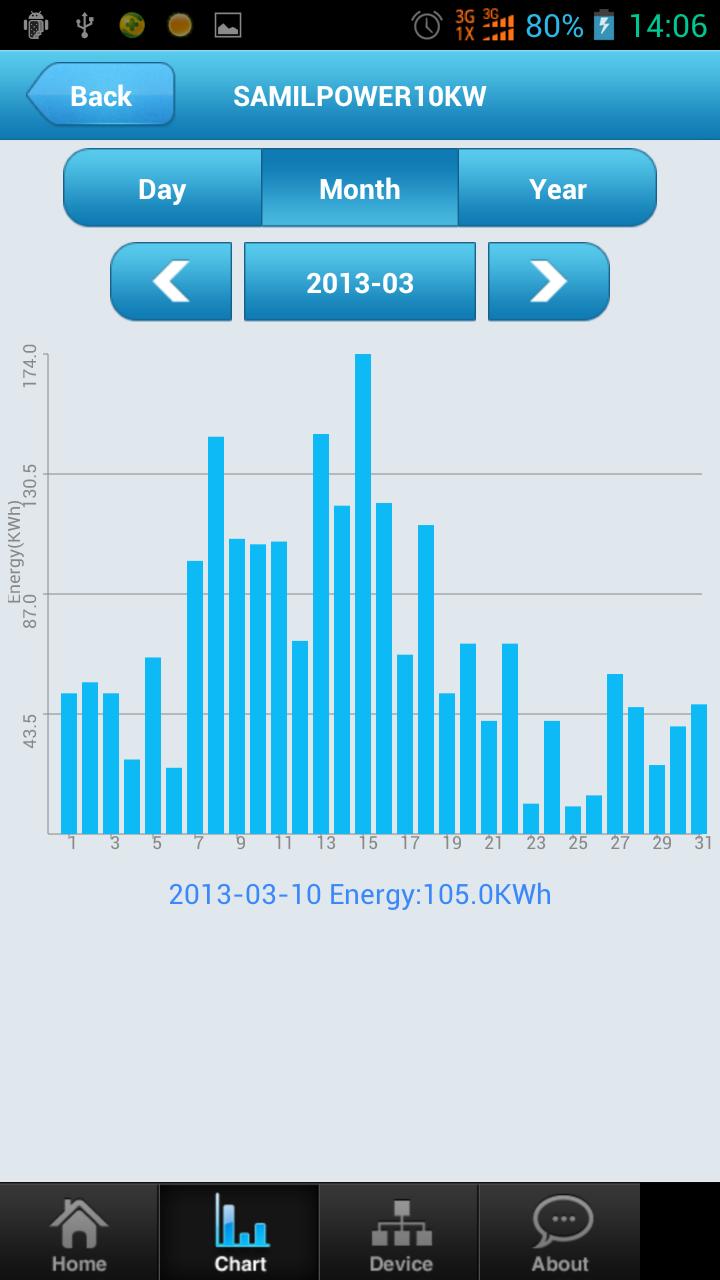Select the Chart tab
The width and height of the screenshot is (720, 1280).
coord(240,1232)
